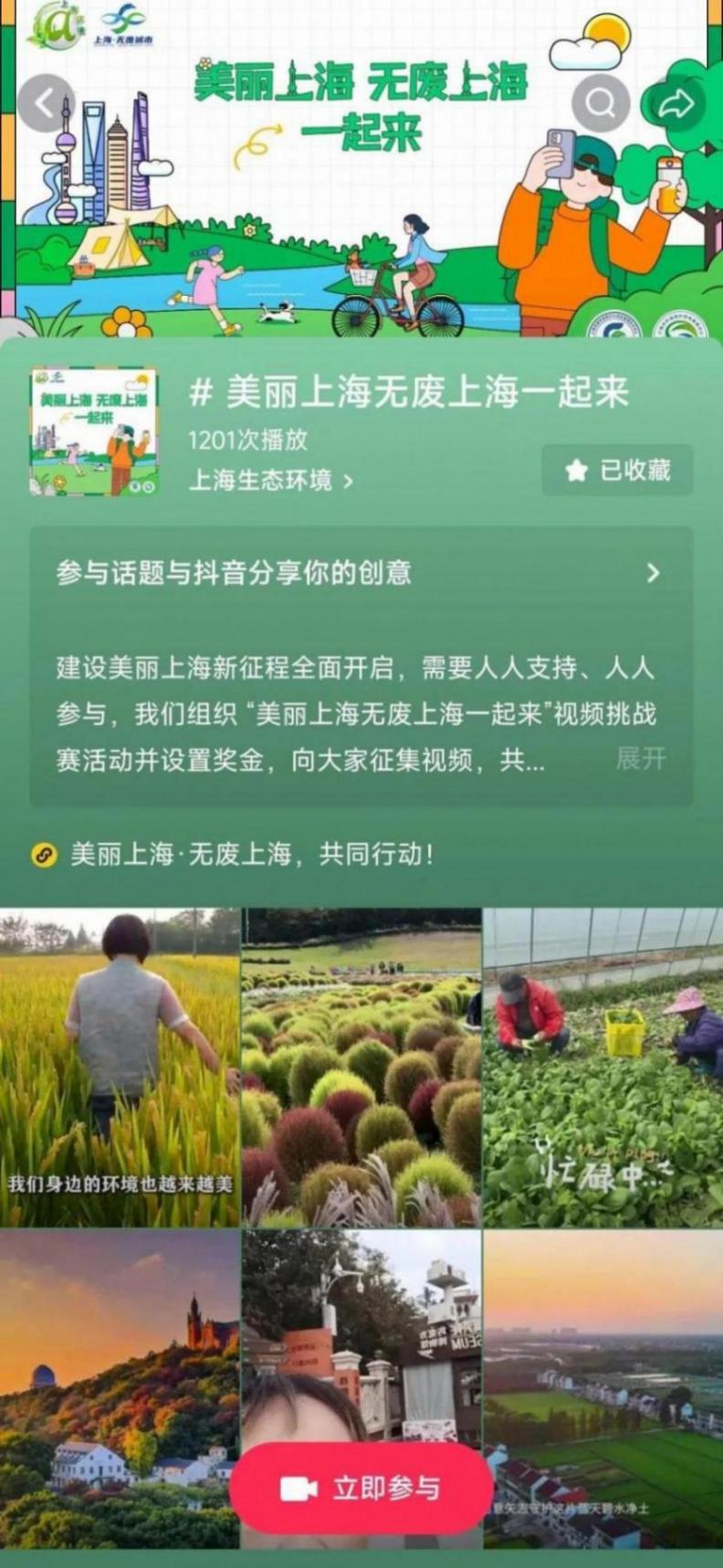Tap the 已收藏 favorite button
723x1568 pixels.
(617, 470)
